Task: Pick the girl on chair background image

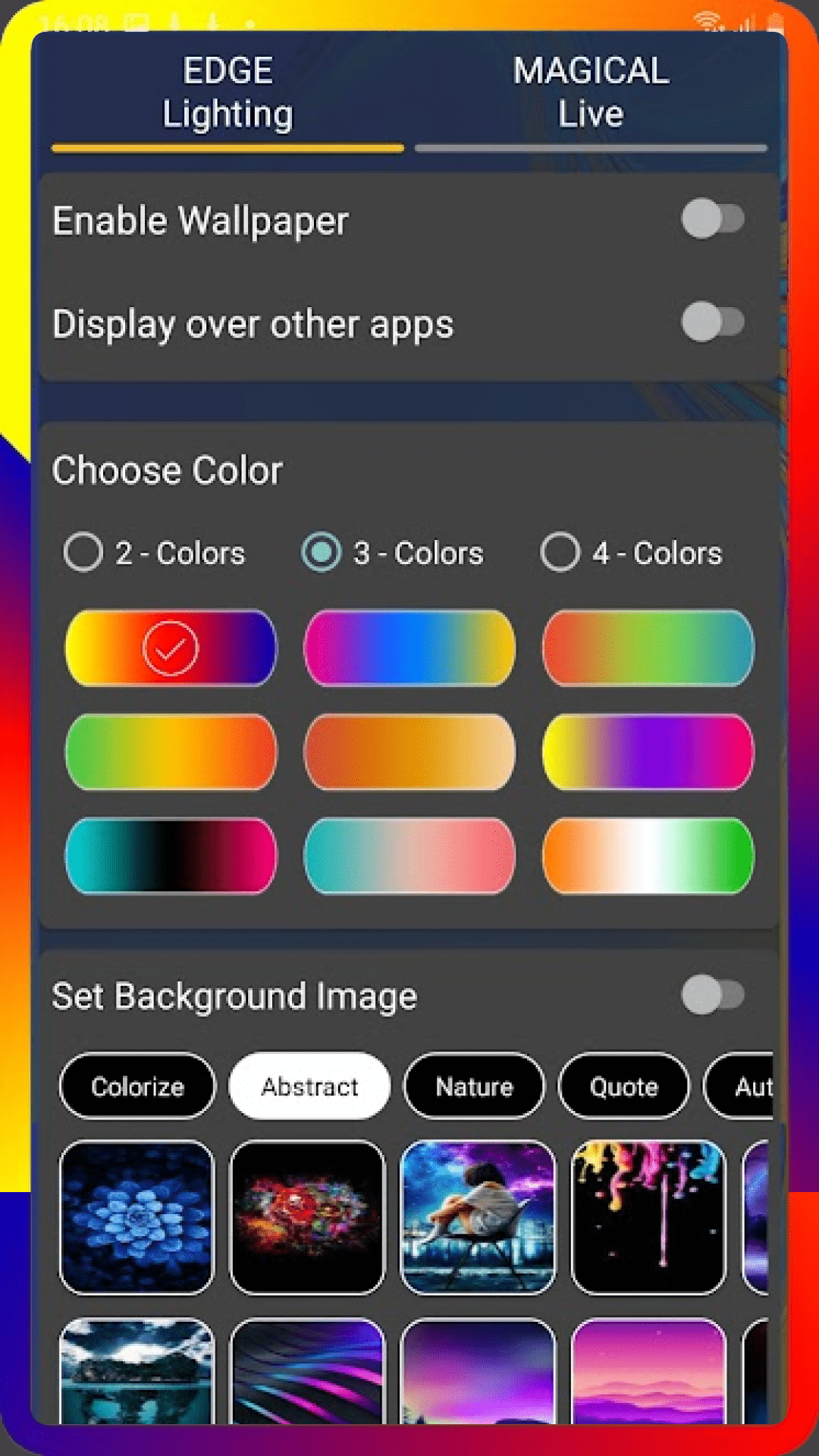Action: point(478,1218)
